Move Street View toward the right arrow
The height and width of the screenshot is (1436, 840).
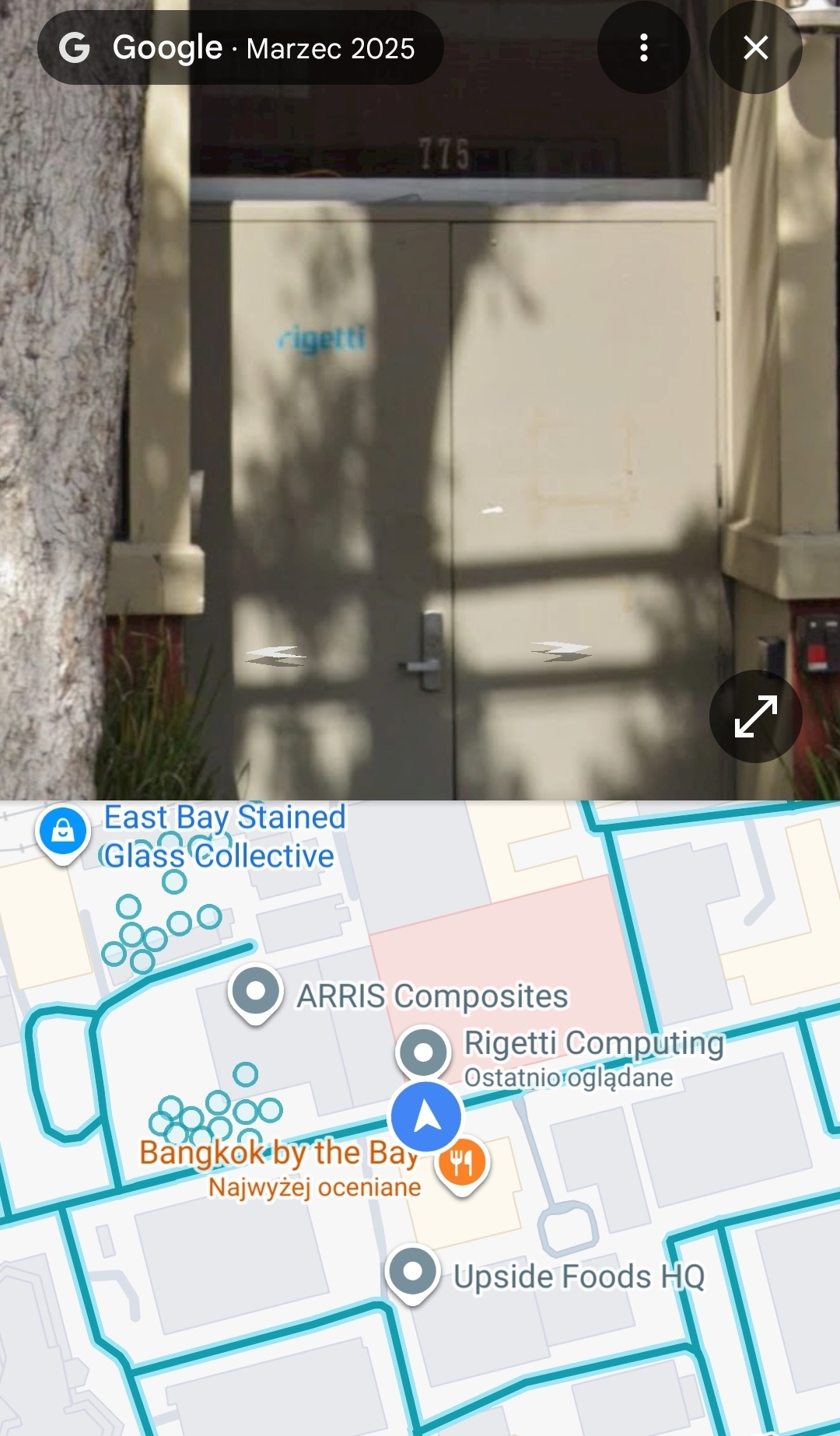[561, 650]
